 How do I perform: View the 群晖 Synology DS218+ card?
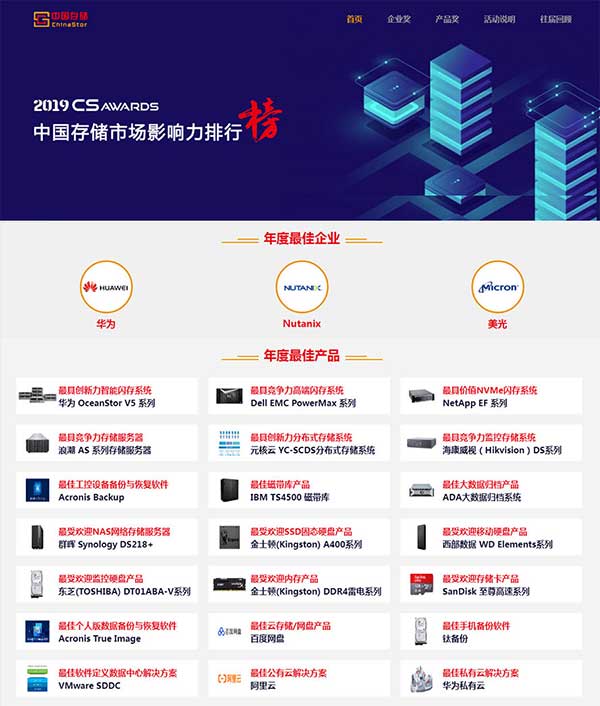point(106,538)
